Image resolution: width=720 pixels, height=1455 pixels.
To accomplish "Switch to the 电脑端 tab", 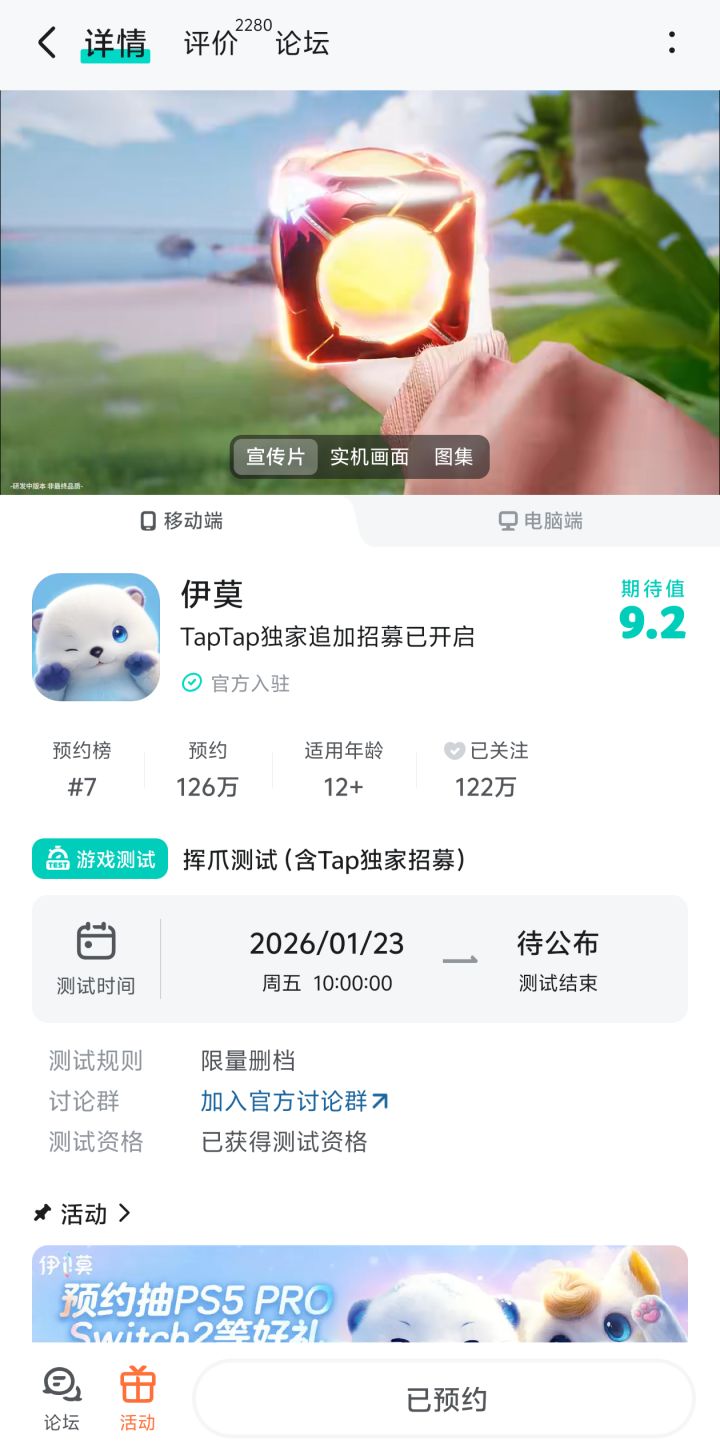I will pos(540,520).
